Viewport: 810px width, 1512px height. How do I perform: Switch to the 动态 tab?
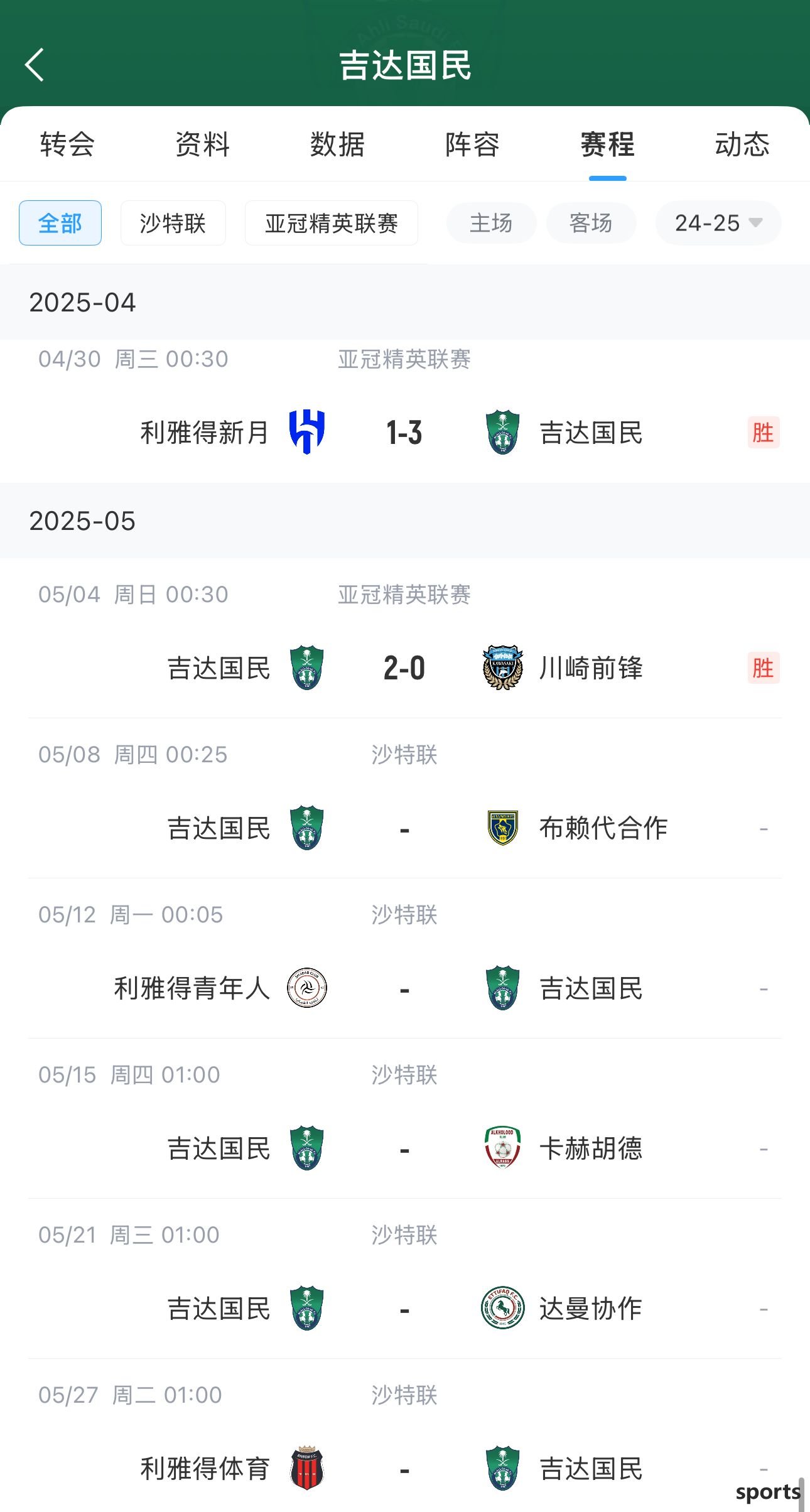click(x=742, y=144)
